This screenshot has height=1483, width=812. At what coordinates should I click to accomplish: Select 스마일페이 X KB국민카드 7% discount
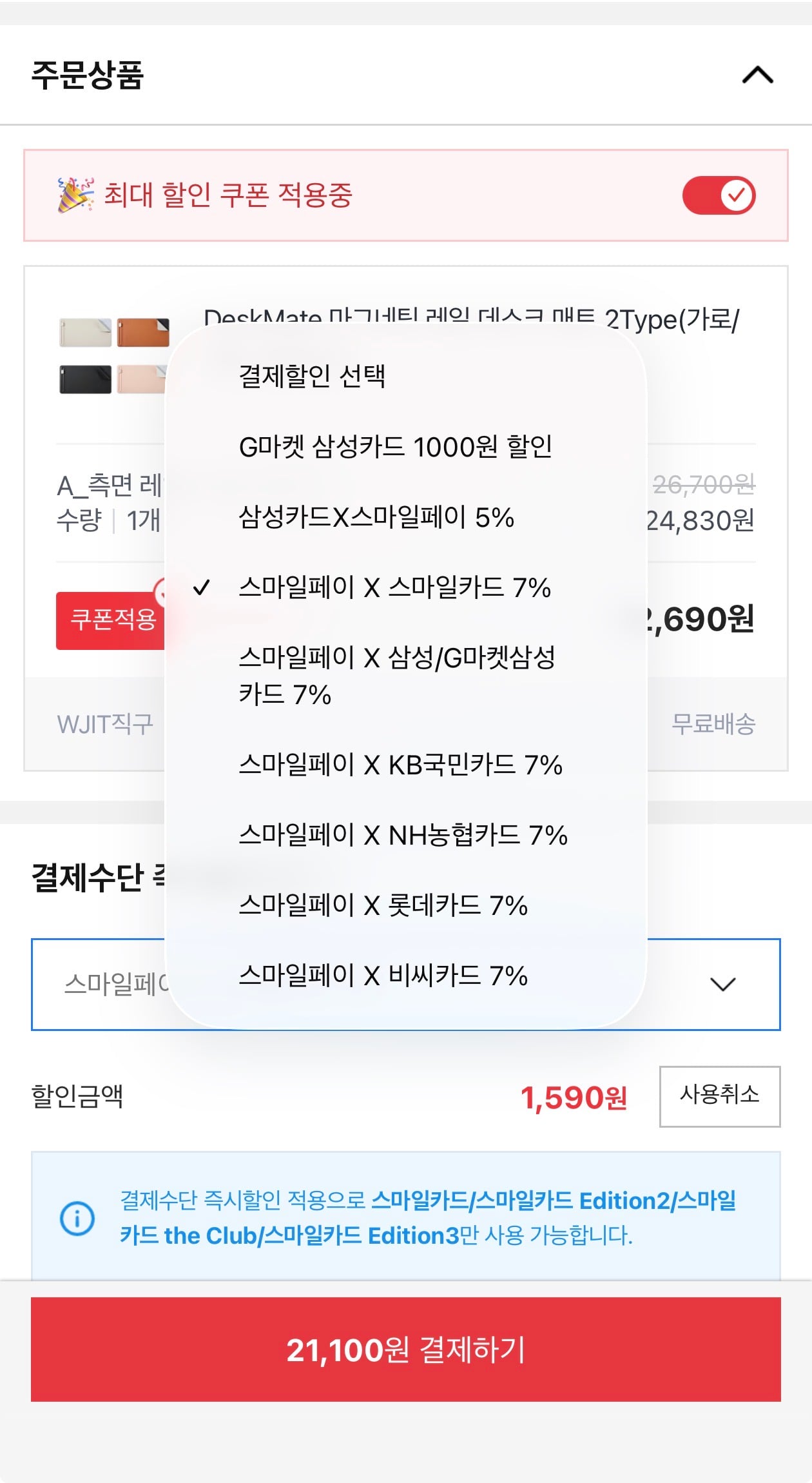[x=402, y=765]
